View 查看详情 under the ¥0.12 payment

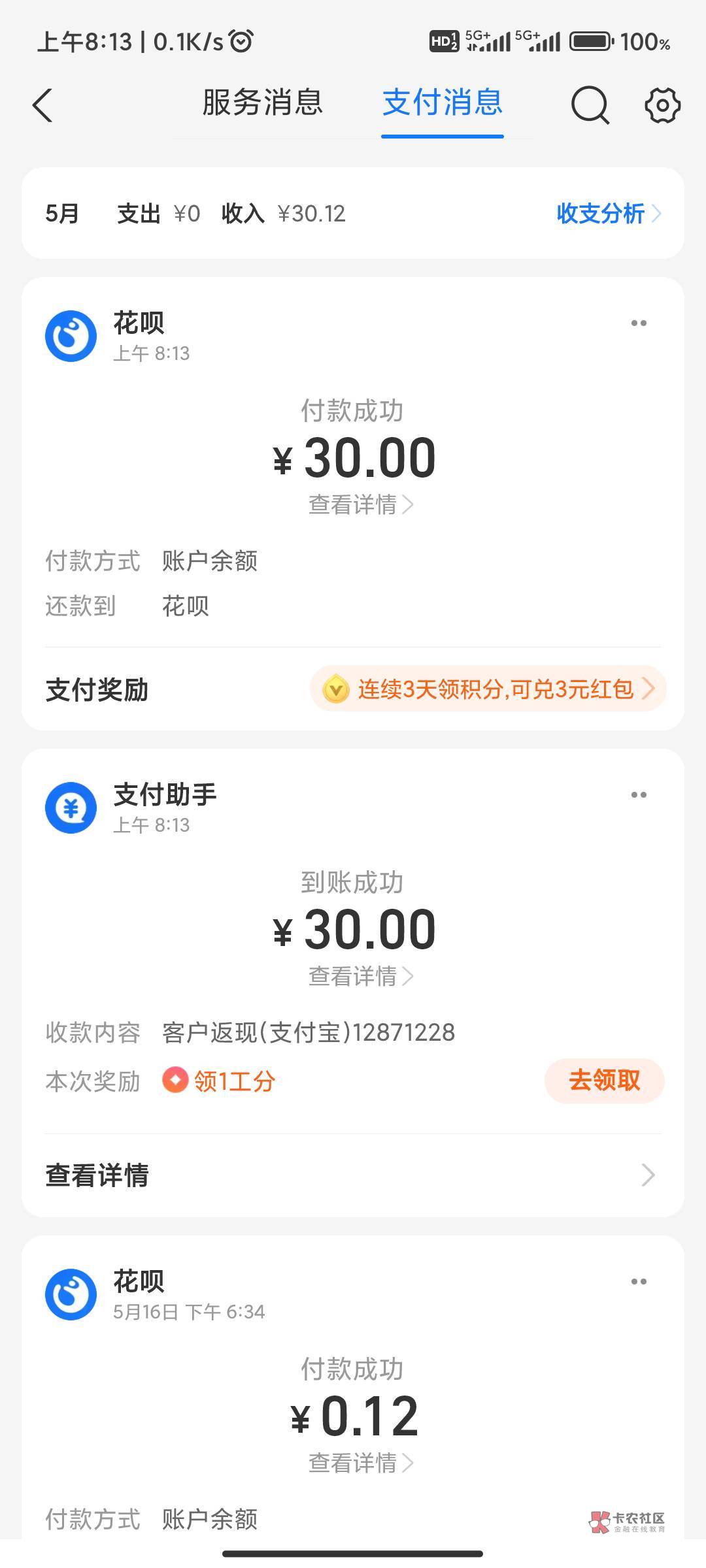(x=360, y=1463)
